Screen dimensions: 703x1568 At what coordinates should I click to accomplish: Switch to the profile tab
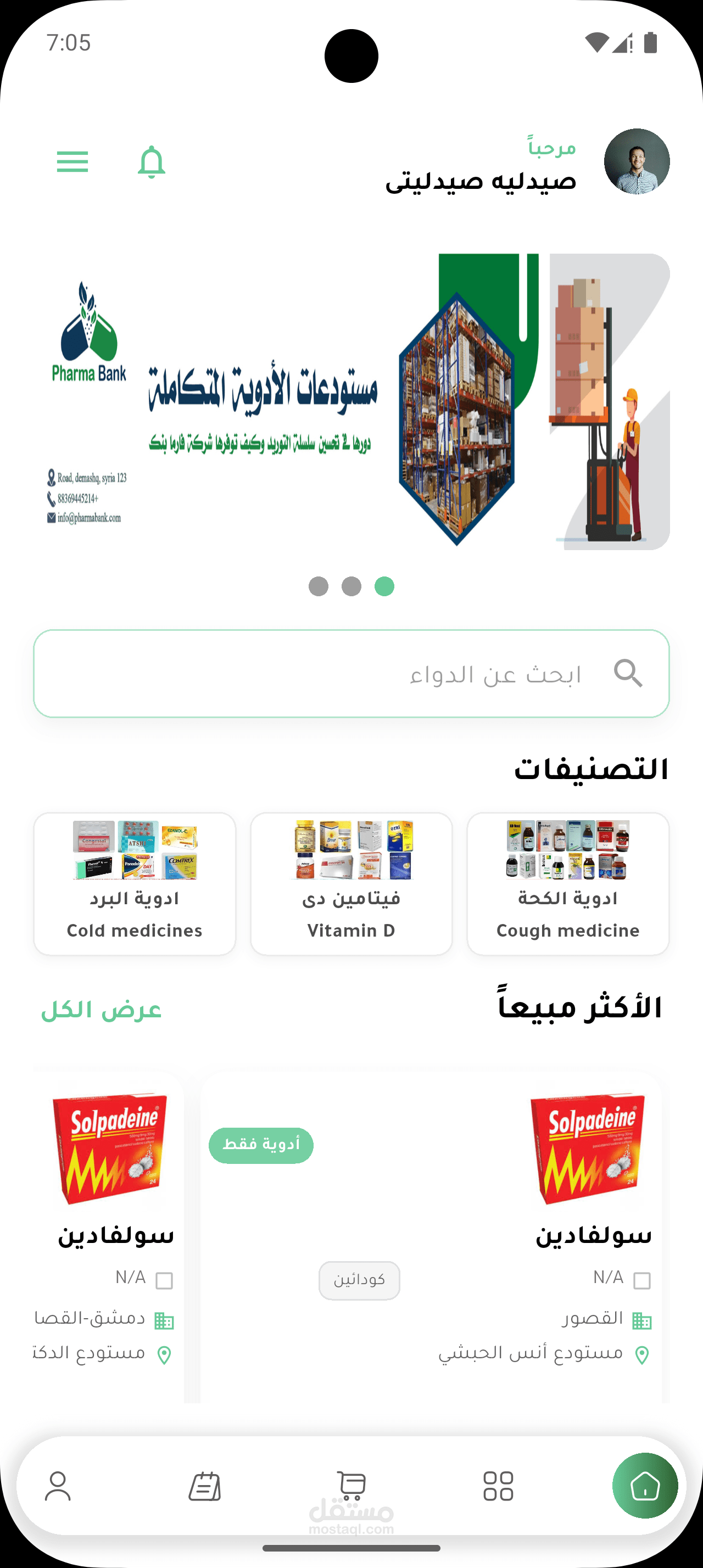point(58,1486)
